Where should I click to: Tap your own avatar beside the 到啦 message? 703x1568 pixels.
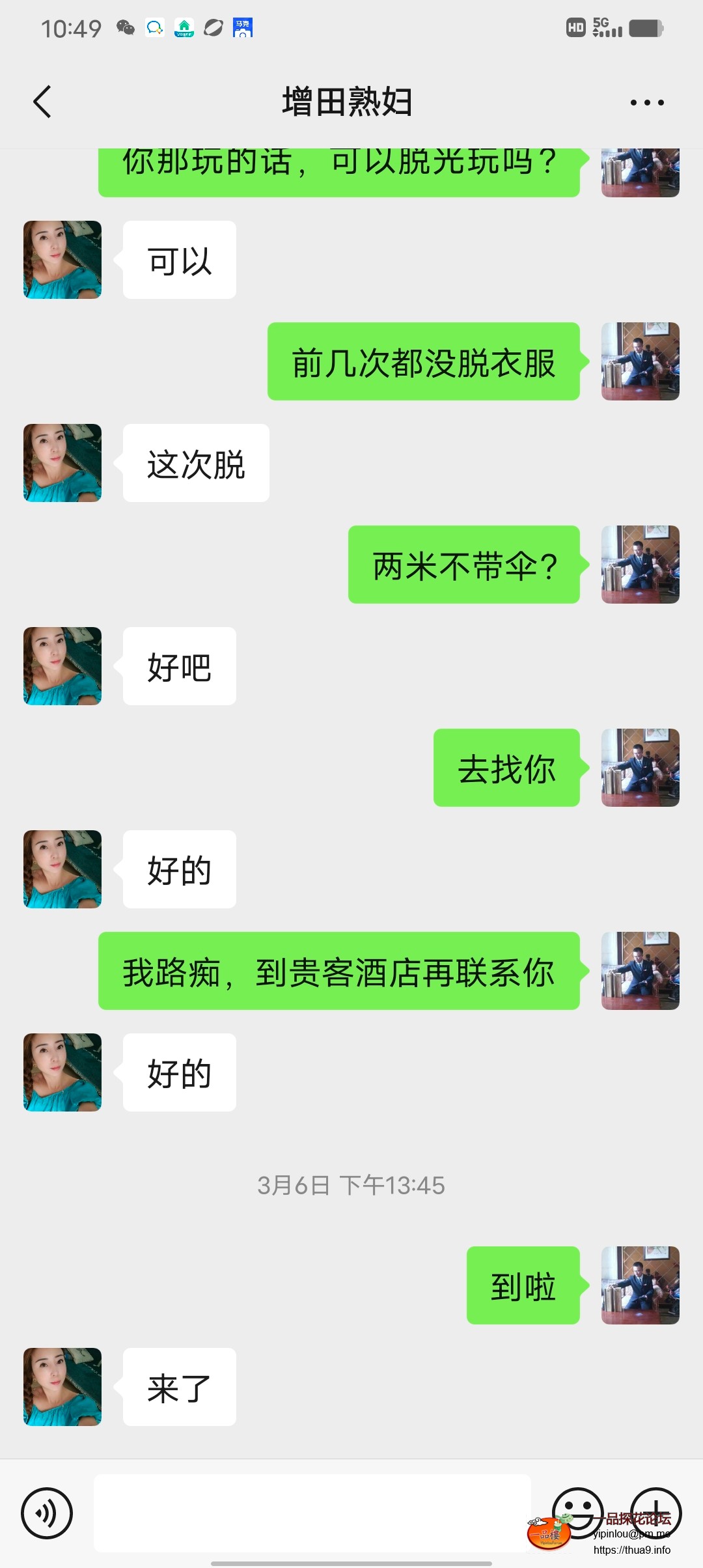coord(640,1287)
